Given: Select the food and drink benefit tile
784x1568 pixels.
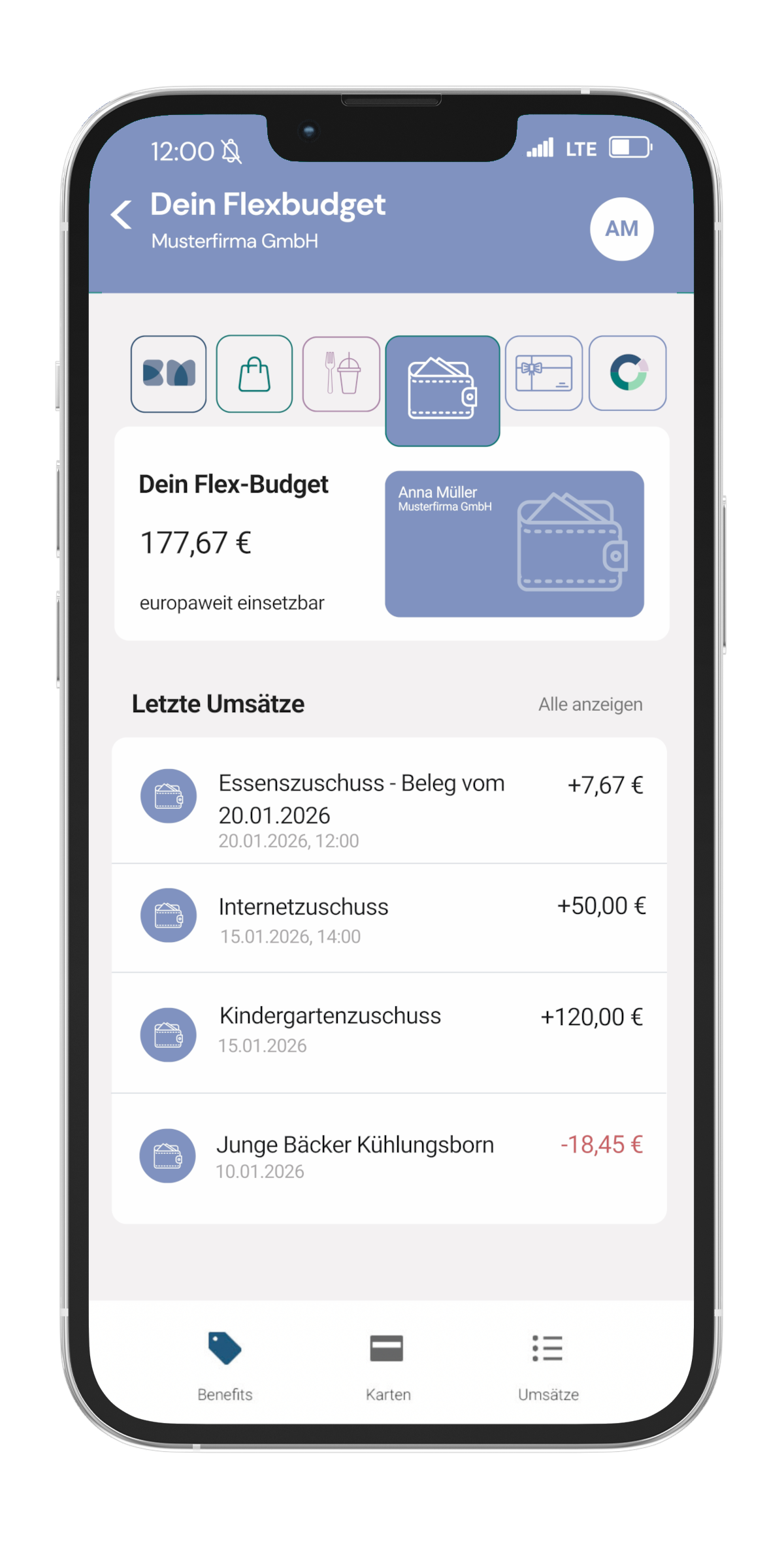Looking at the screenshot, I should pyautogui.click(x=341, y=374).
